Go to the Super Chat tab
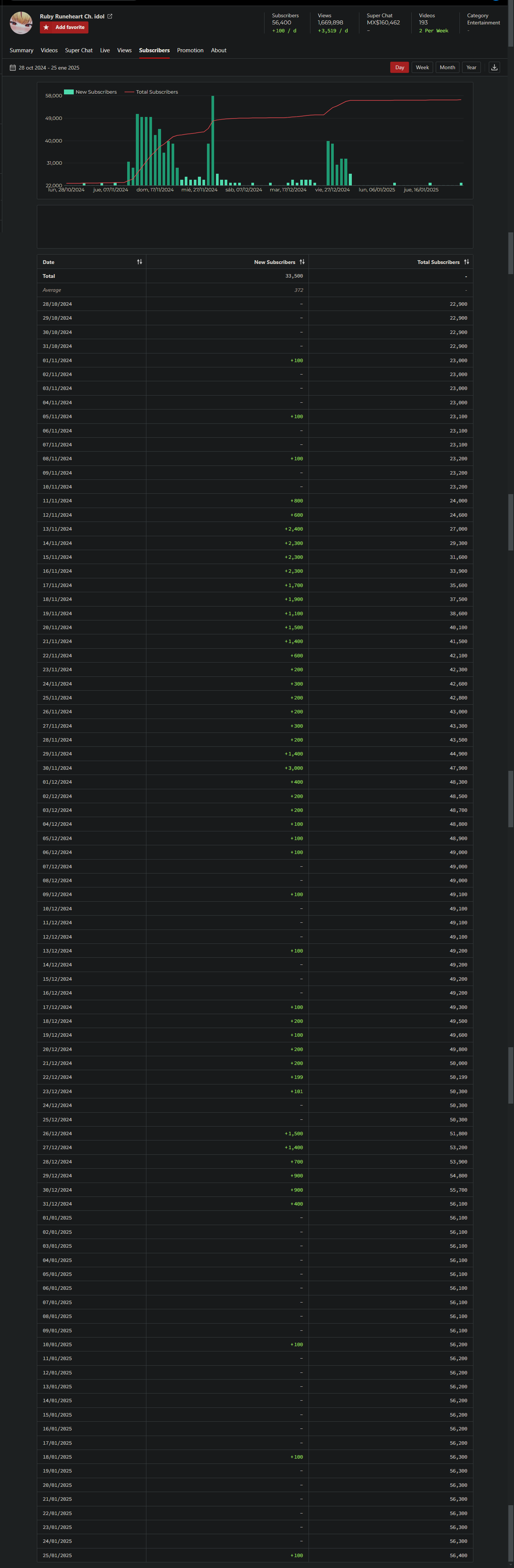This screenshot has height=1568, width=514. click(79, 50)
